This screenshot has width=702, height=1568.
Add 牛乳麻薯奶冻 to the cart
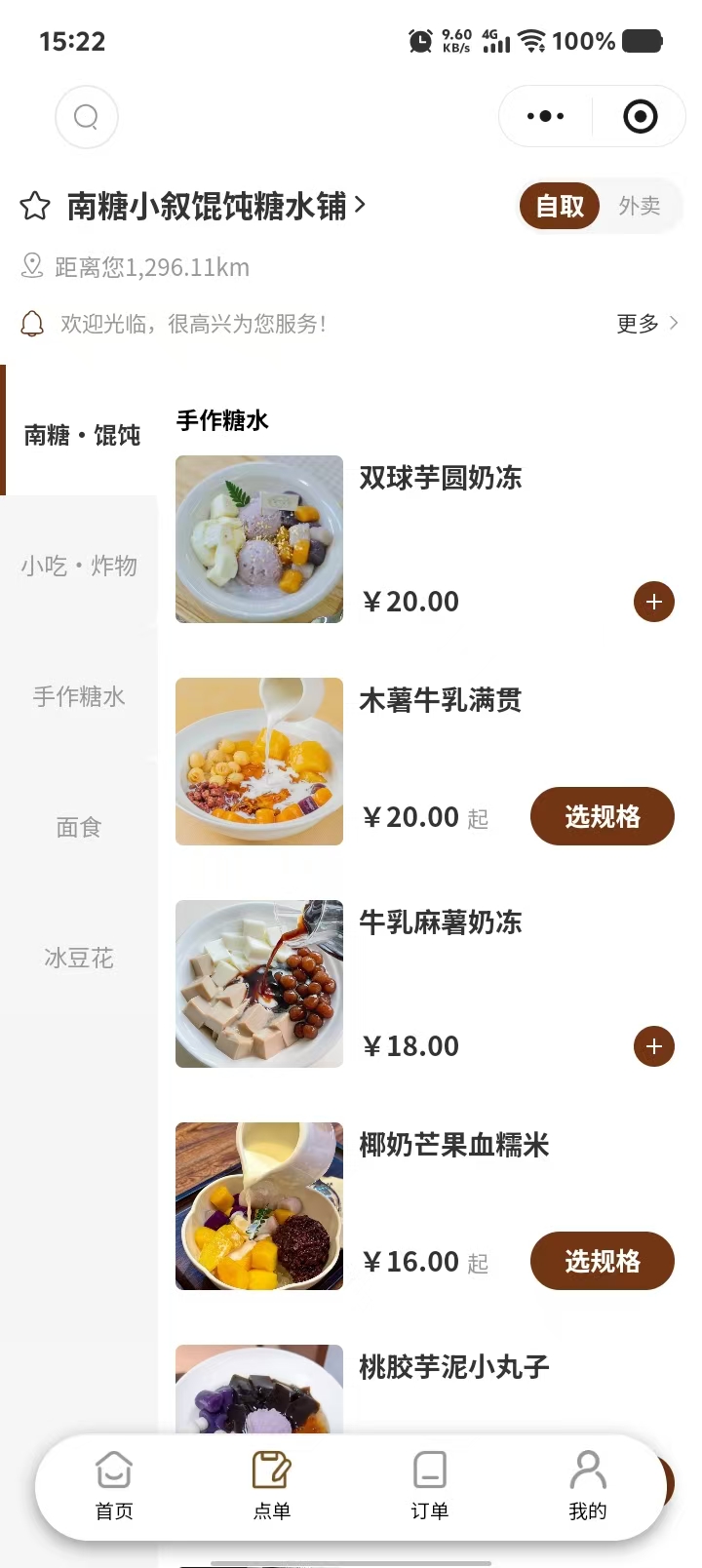click(653, 1046)
